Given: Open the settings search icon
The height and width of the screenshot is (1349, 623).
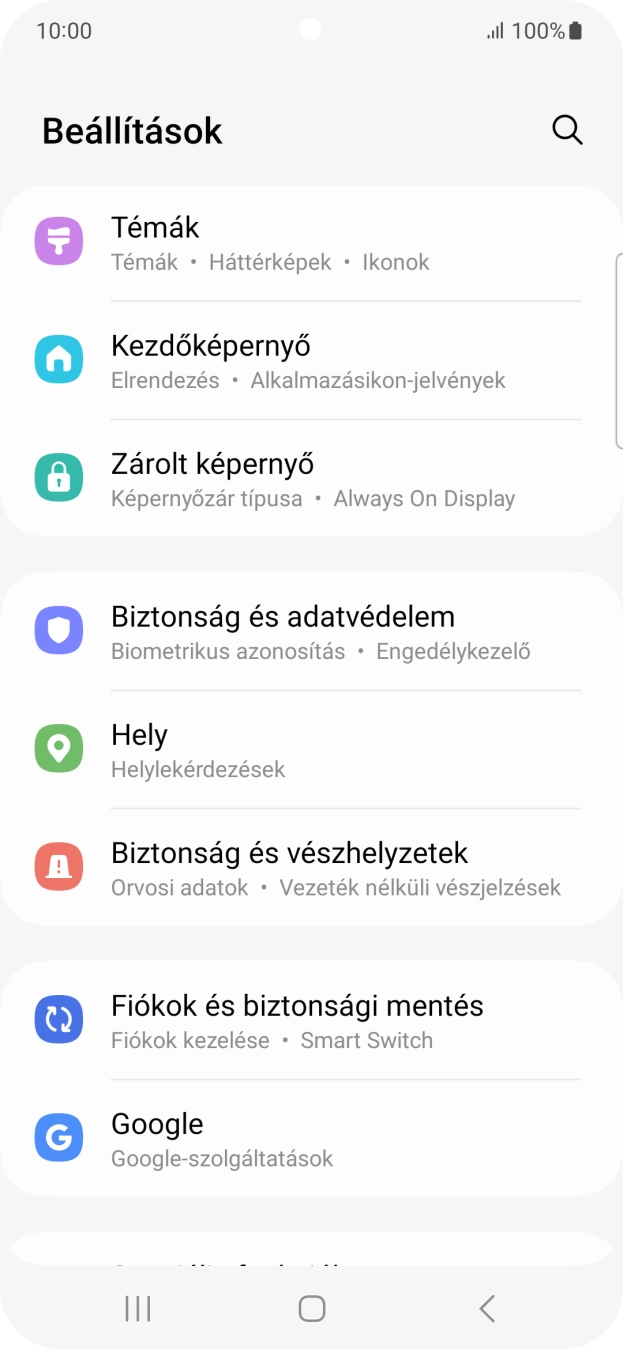Looking at the screenshot, I should 567,130.
